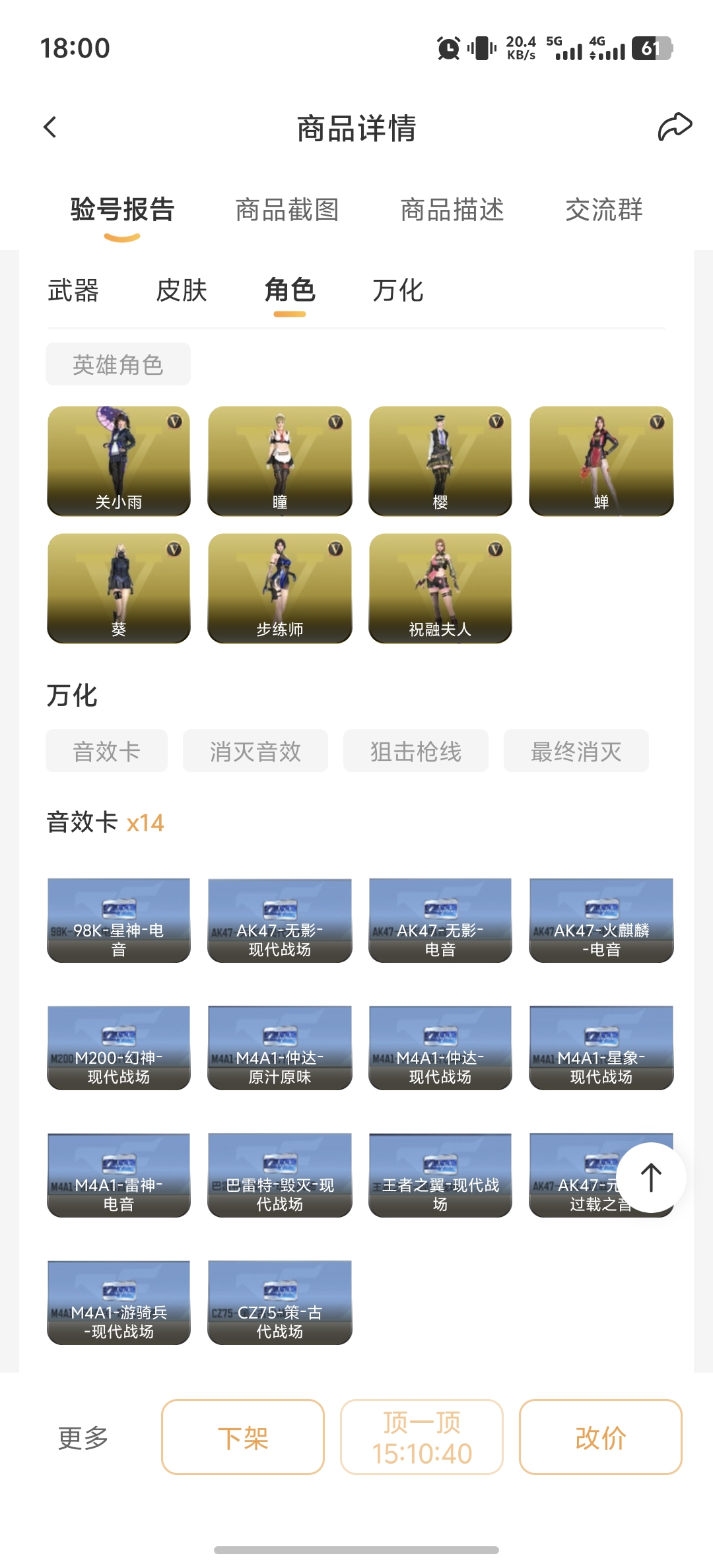
Task: Tap the 英雄角色 chip
Action: [x=118, y=364]
